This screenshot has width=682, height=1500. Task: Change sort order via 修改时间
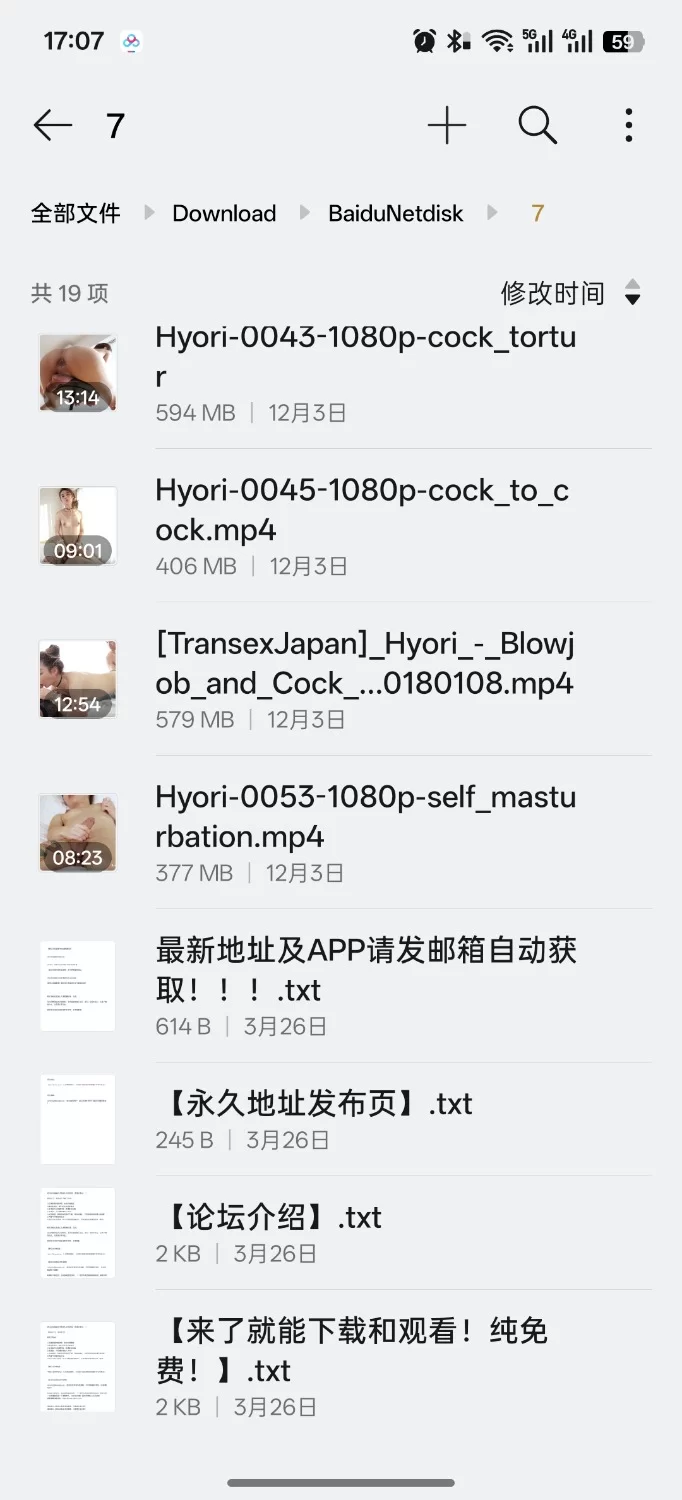pyautogui.click(x=570, y=293)
